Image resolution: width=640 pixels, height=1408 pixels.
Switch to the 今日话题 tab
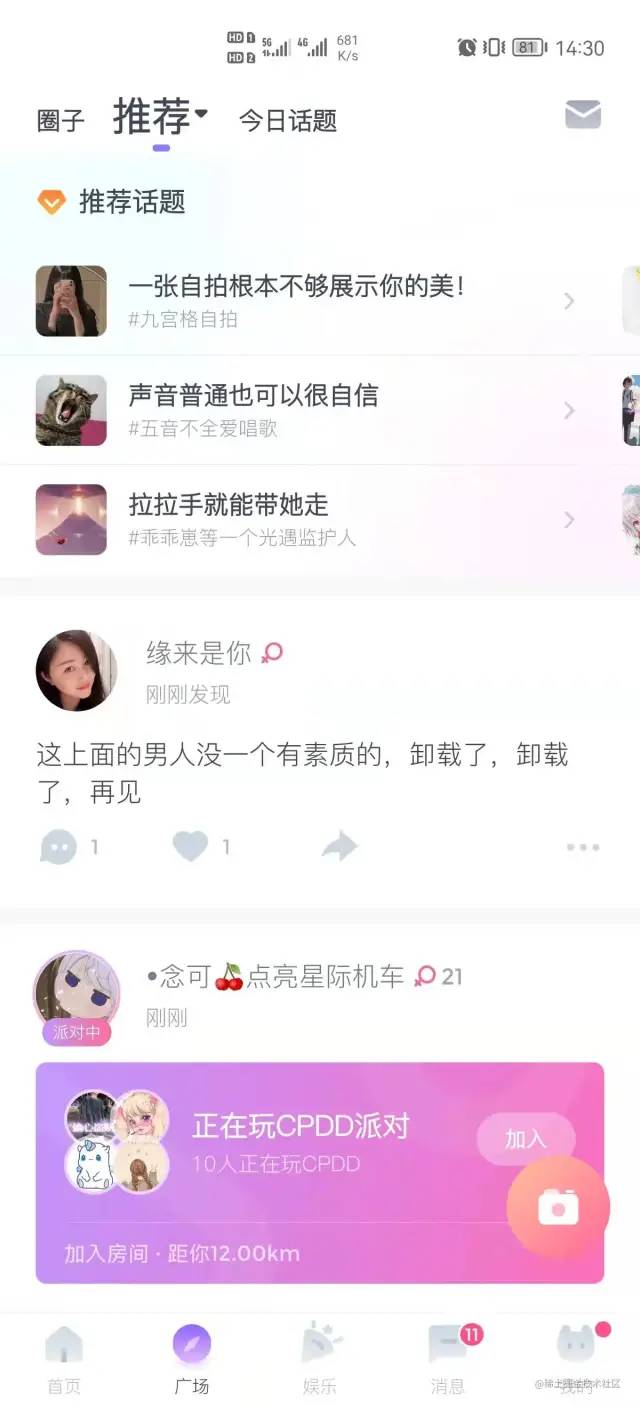[x=288, y=121]
